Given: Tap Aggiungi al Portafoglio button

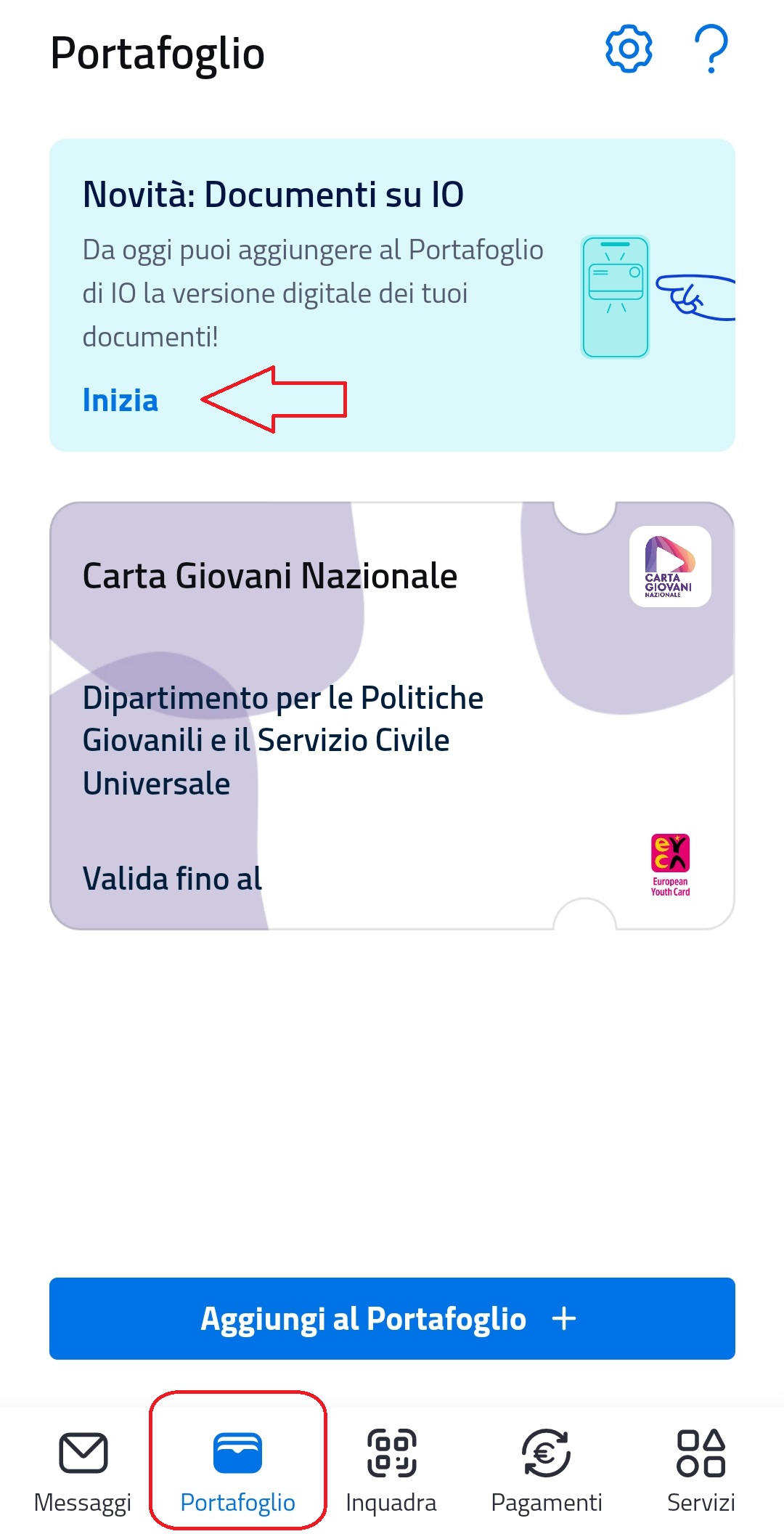Looking at the screenshot, I should coord(392,1318).
